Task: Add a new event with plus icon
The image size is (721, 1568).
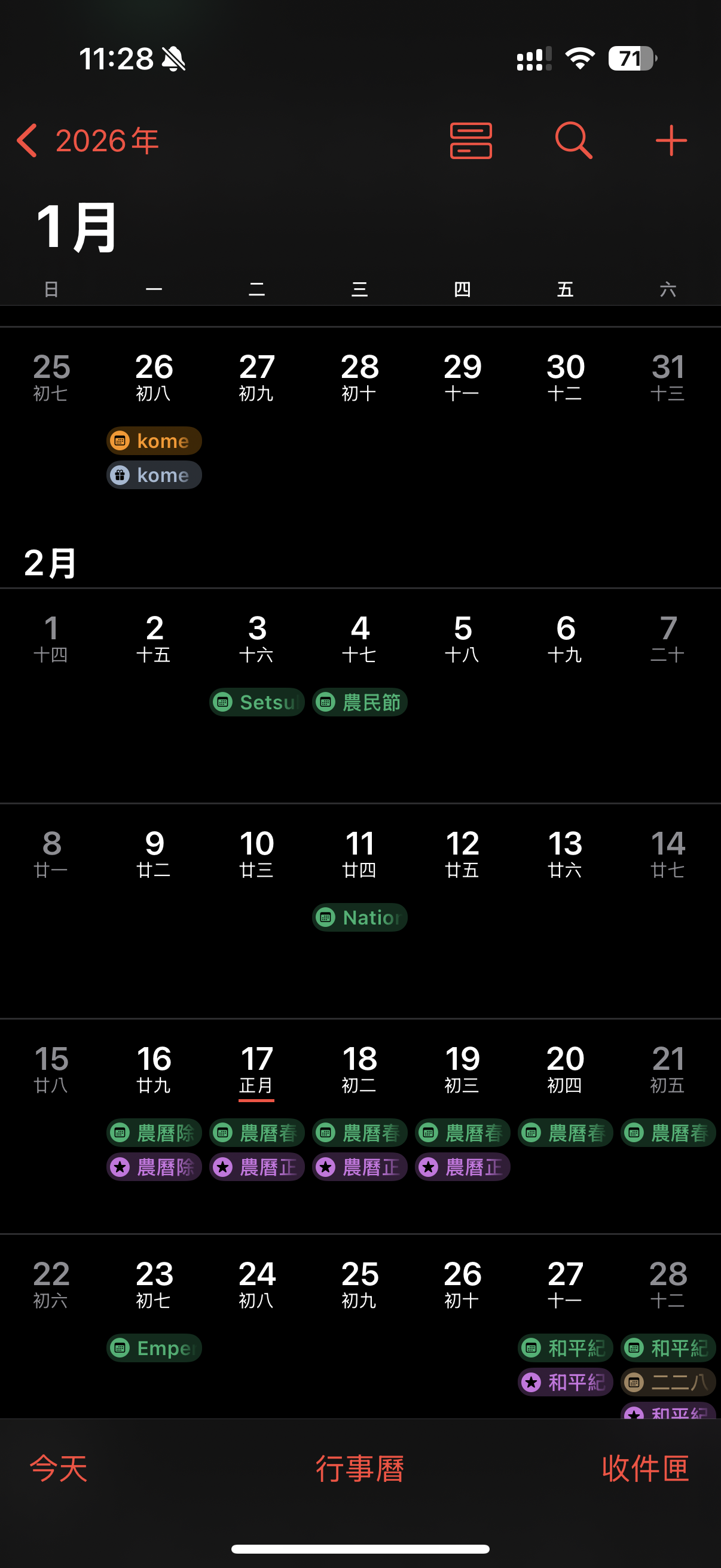Action: [x=671, y=141]
